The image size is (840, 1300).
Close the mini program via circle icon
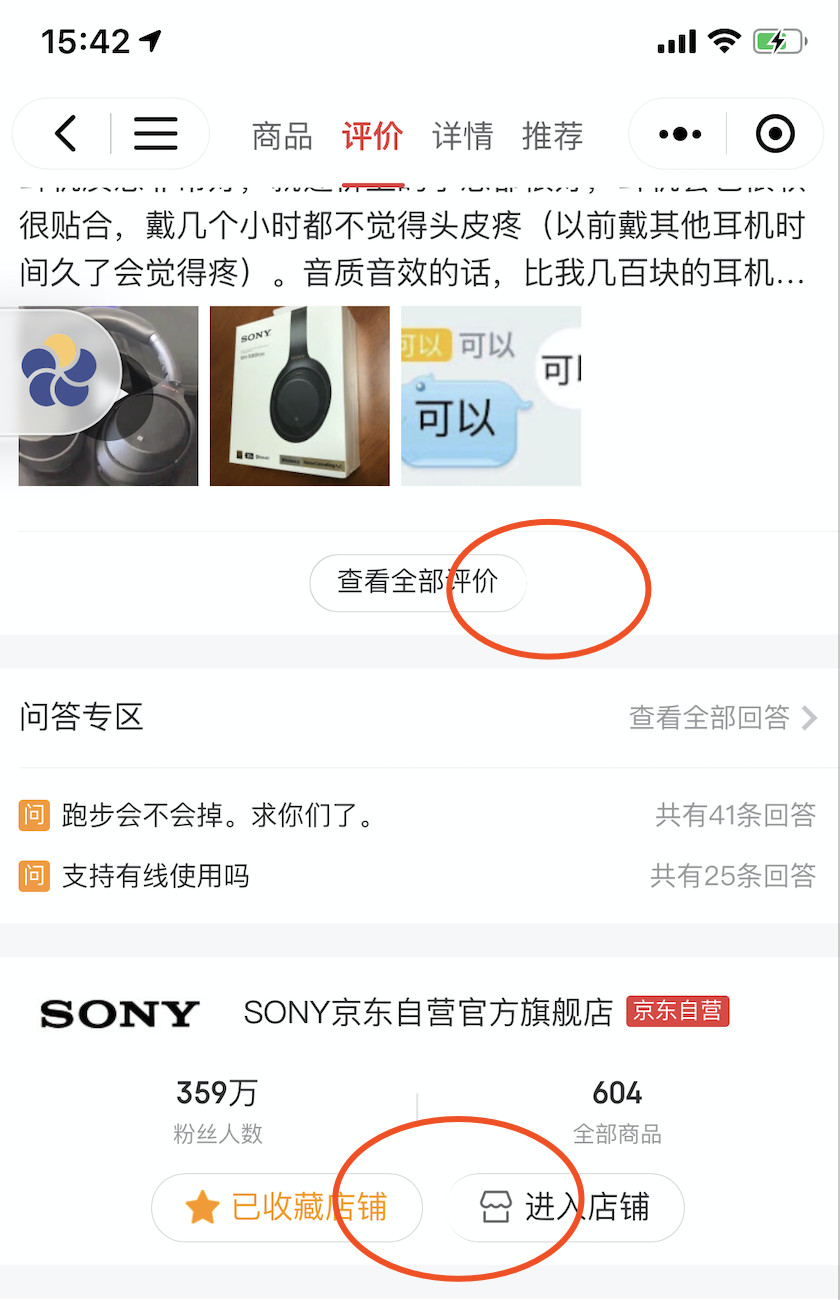point(775,134)
